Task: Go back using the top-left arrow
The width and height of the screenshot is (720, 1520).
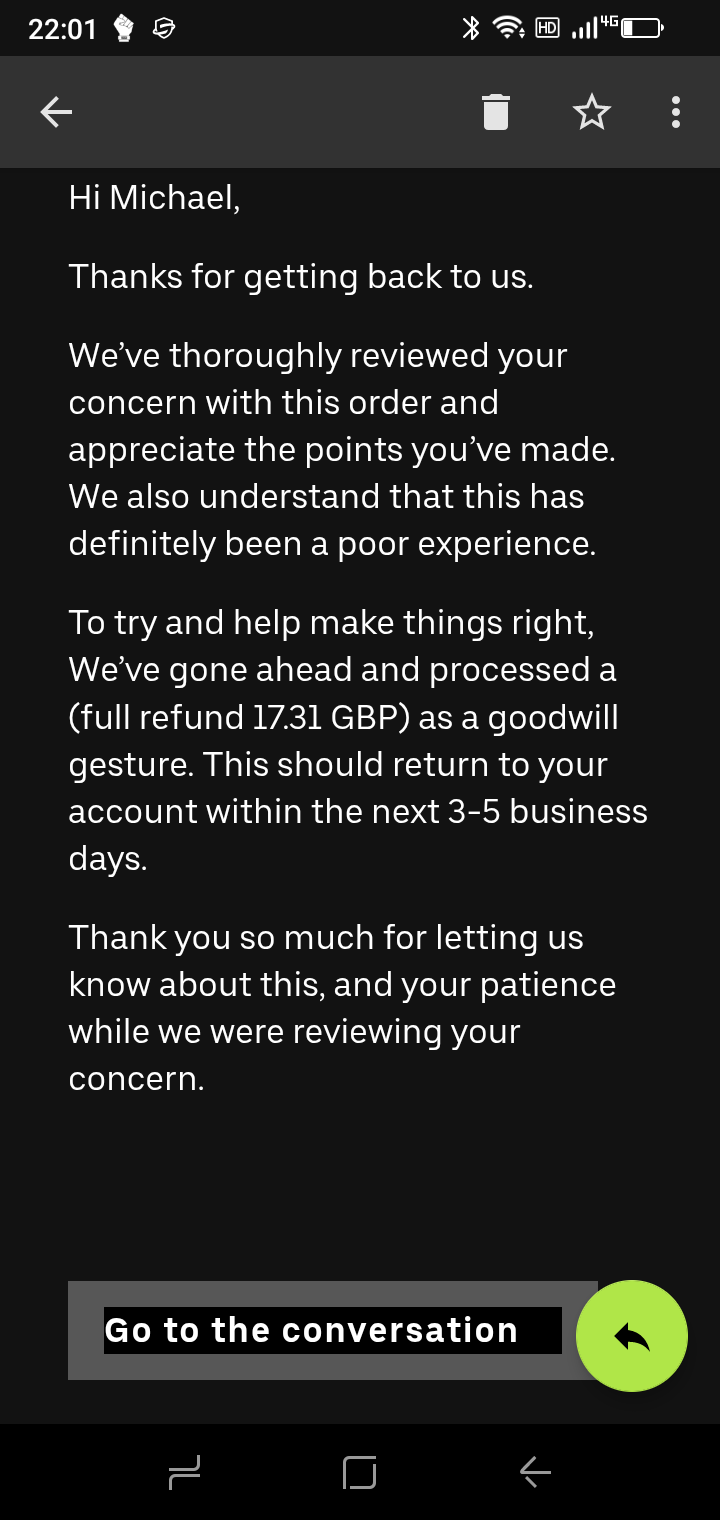Action: tap(56, 112)
